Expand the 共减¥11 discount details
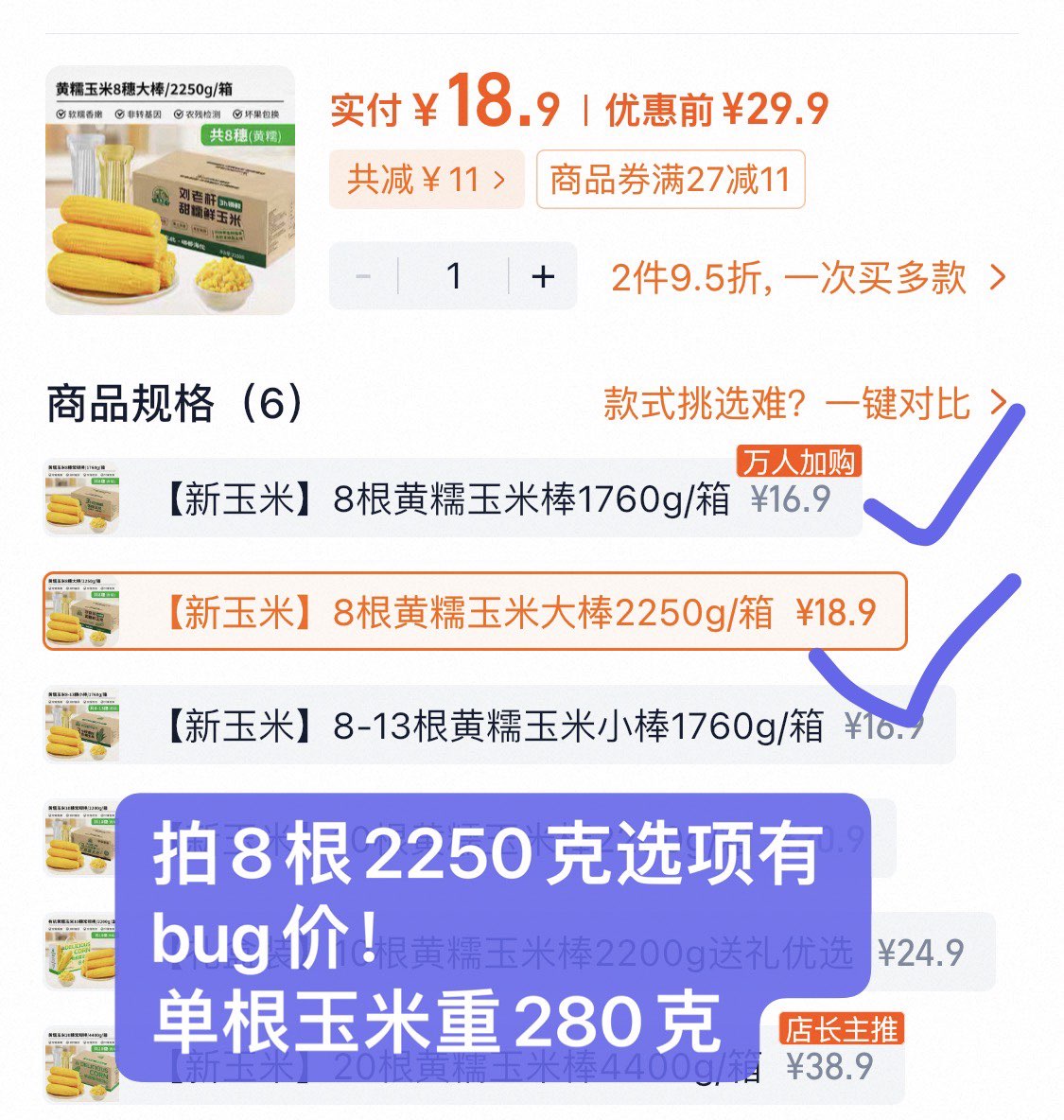This screenshot has height=1120, width=1064. 426,179
